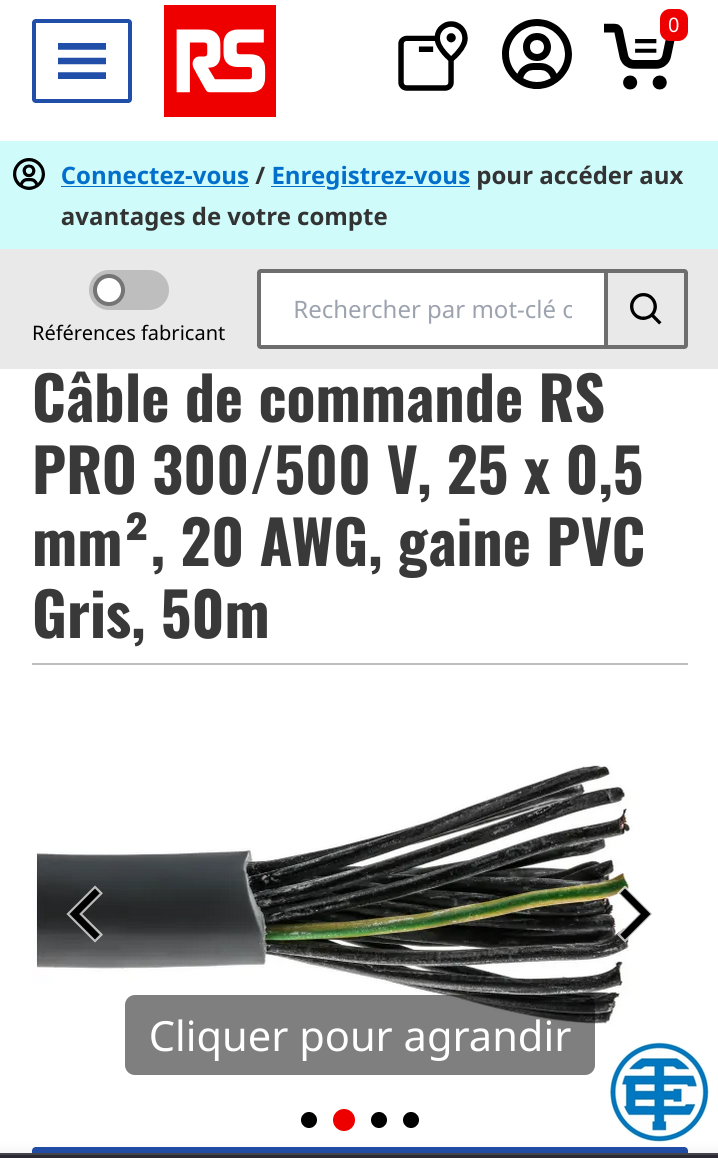
Task: Jump to the third image dot
Action: tap(378, 1120)
